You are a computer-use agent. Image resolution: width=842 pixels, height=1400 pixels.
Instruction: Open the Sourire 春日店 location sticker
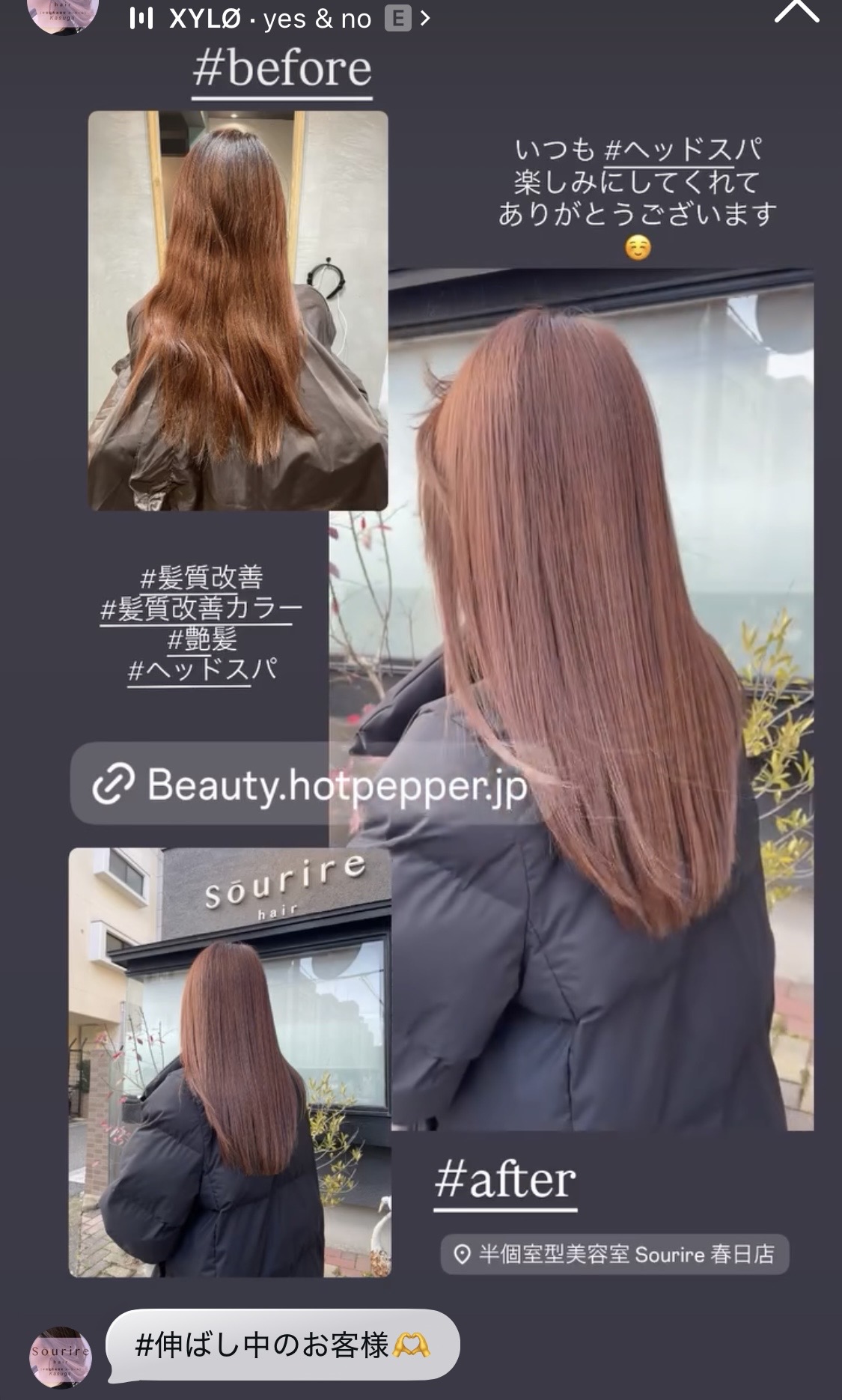click(614, 1254)
